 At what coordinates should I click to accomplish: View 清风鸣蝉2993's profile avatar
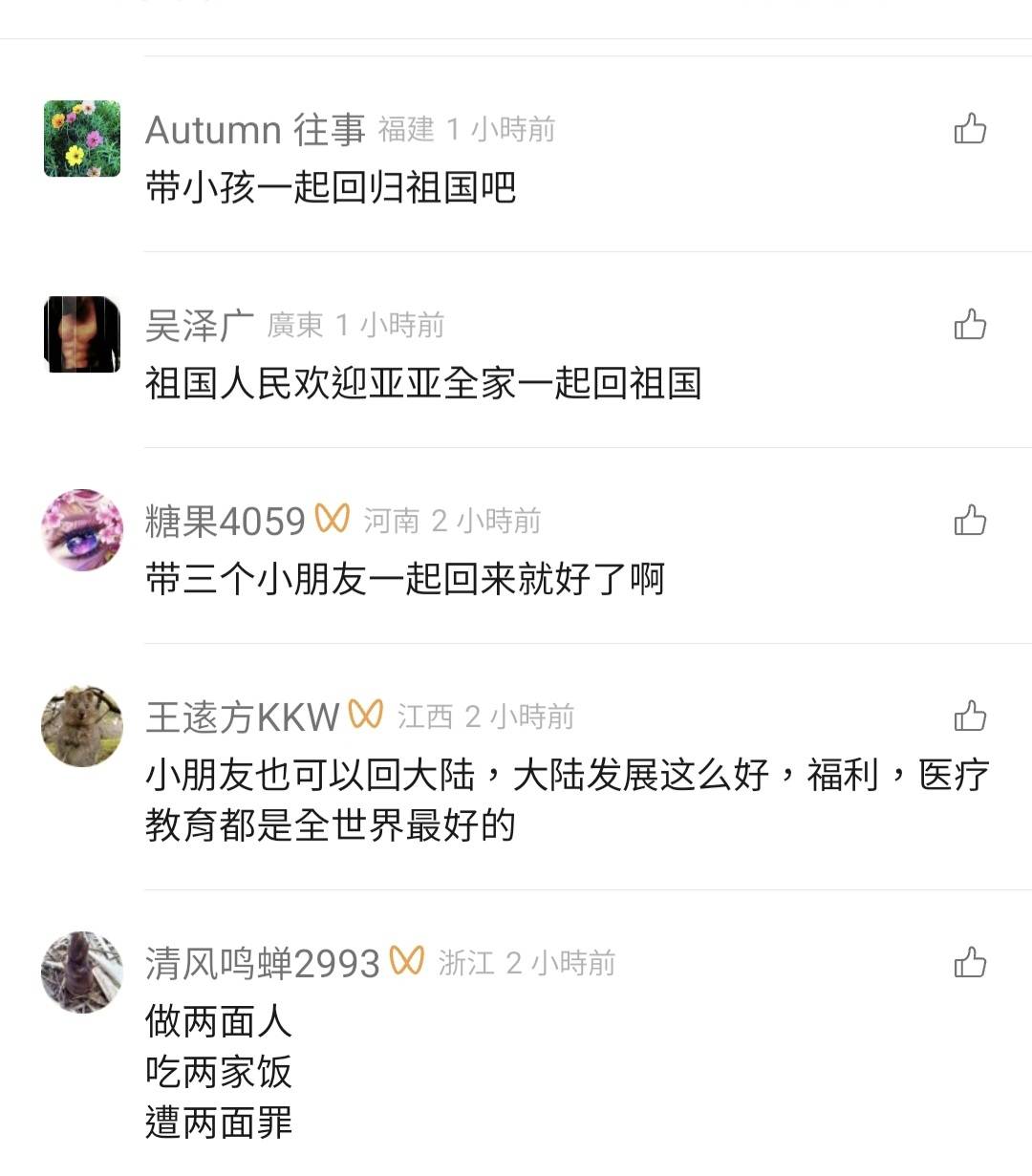82,973
